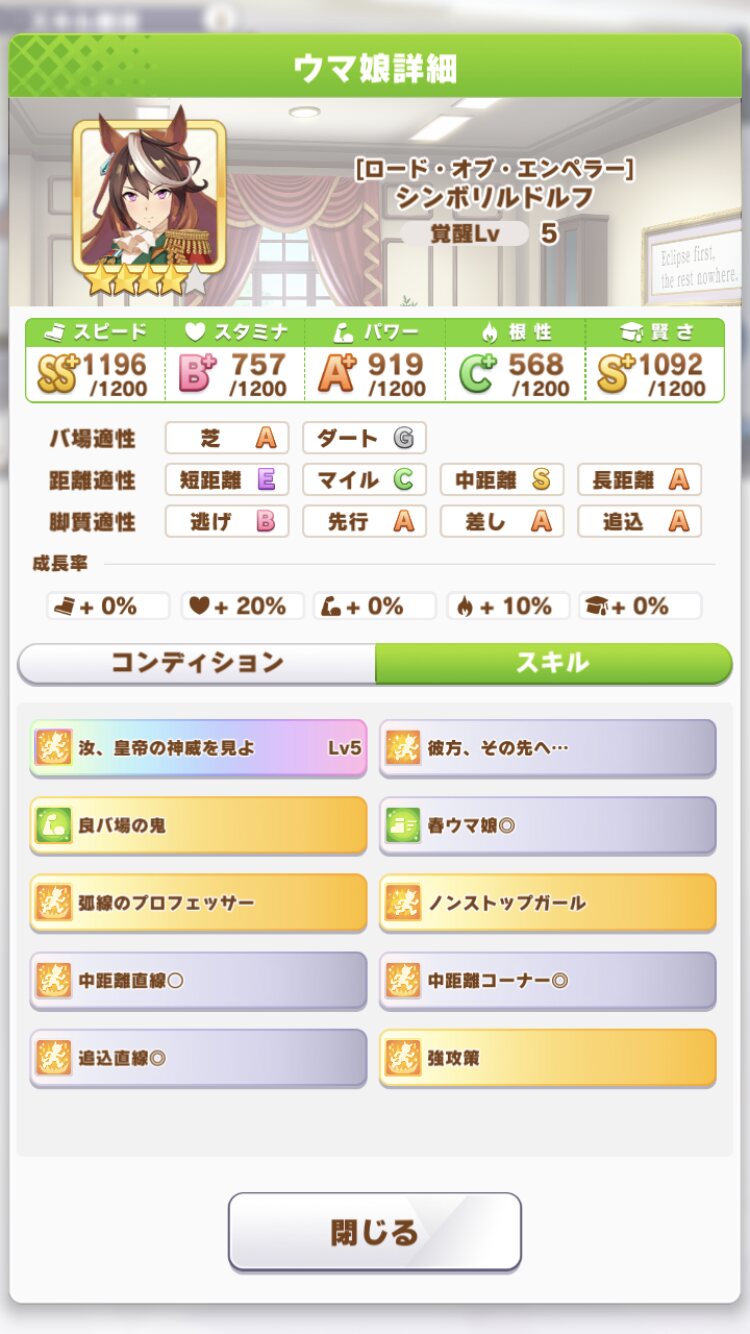This screenshot has width=750, height=1334.
Task: Tap the 強攻策 skill
Action: 548,1057
